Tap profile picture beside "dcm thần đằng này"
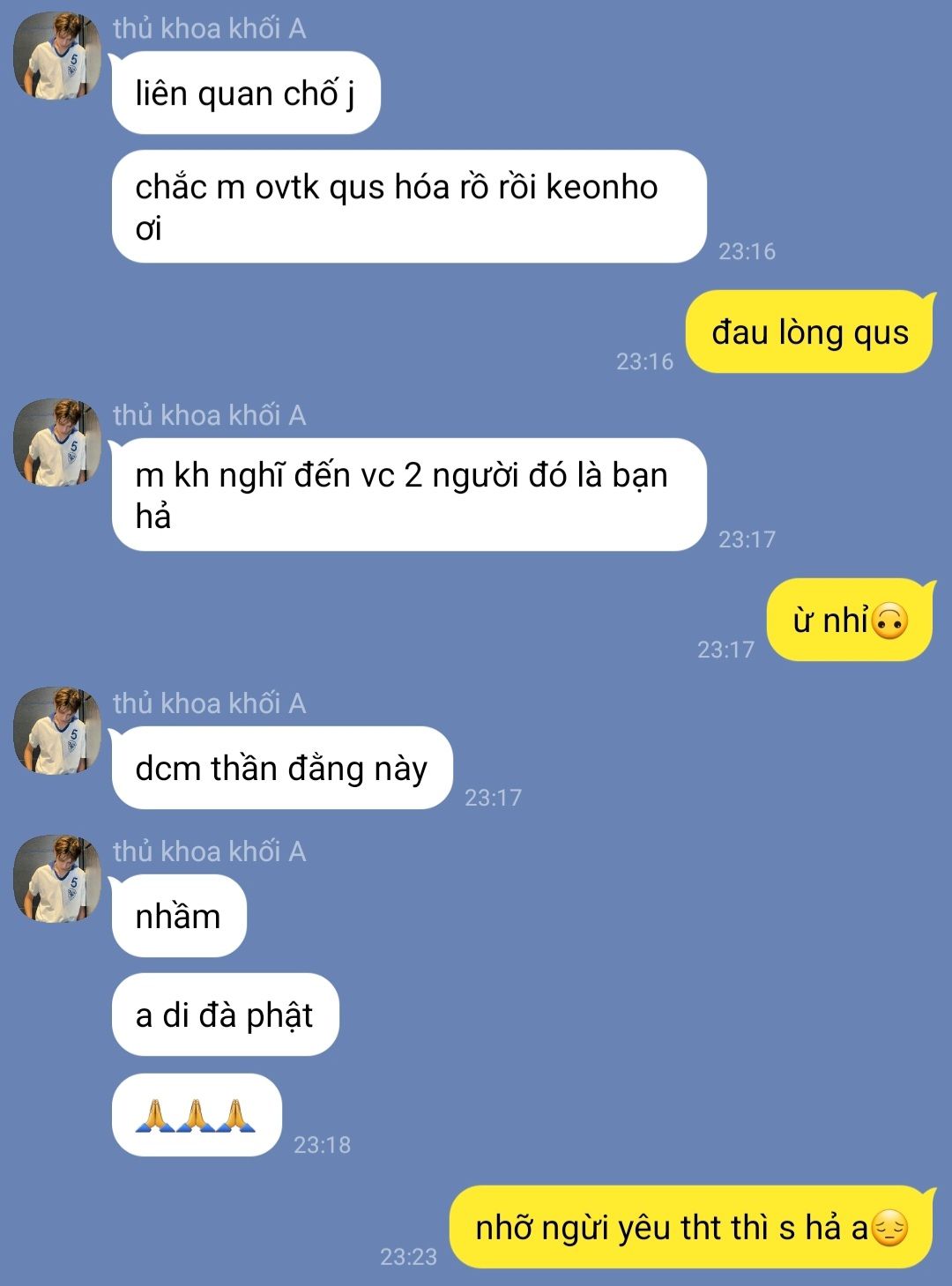Viewport: 952px width, 1286px height. point(57,731)
